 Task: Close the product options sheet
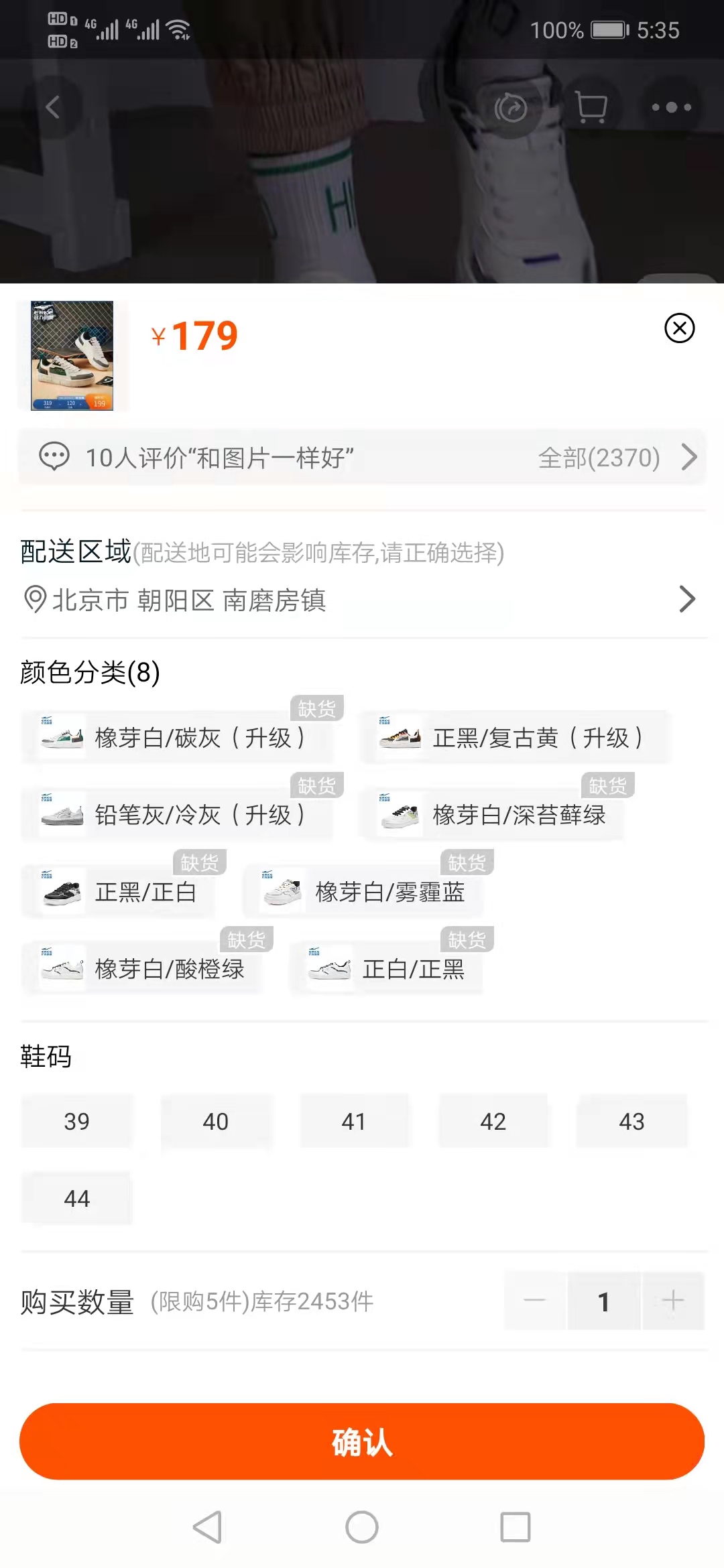coord(679,328)
